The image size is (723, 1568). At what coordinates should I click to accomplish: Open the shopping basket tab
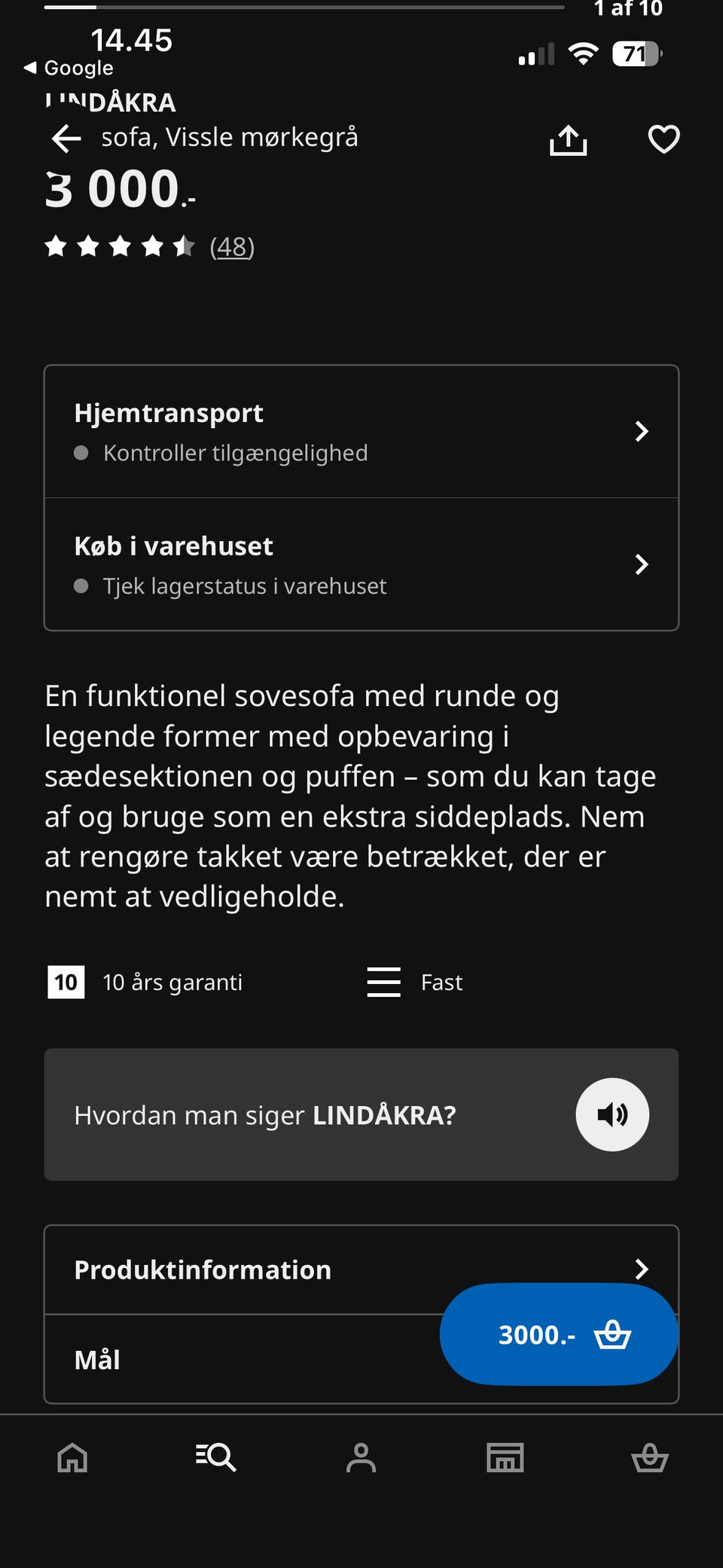649,1457
